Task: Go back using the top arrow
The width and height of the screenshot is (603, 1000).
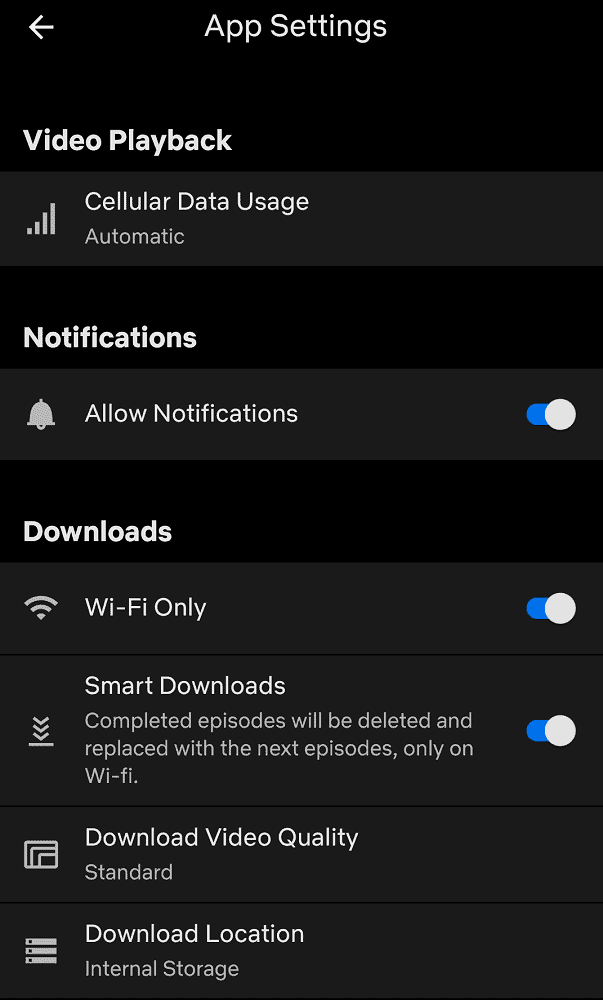Action: pos(41,27)
